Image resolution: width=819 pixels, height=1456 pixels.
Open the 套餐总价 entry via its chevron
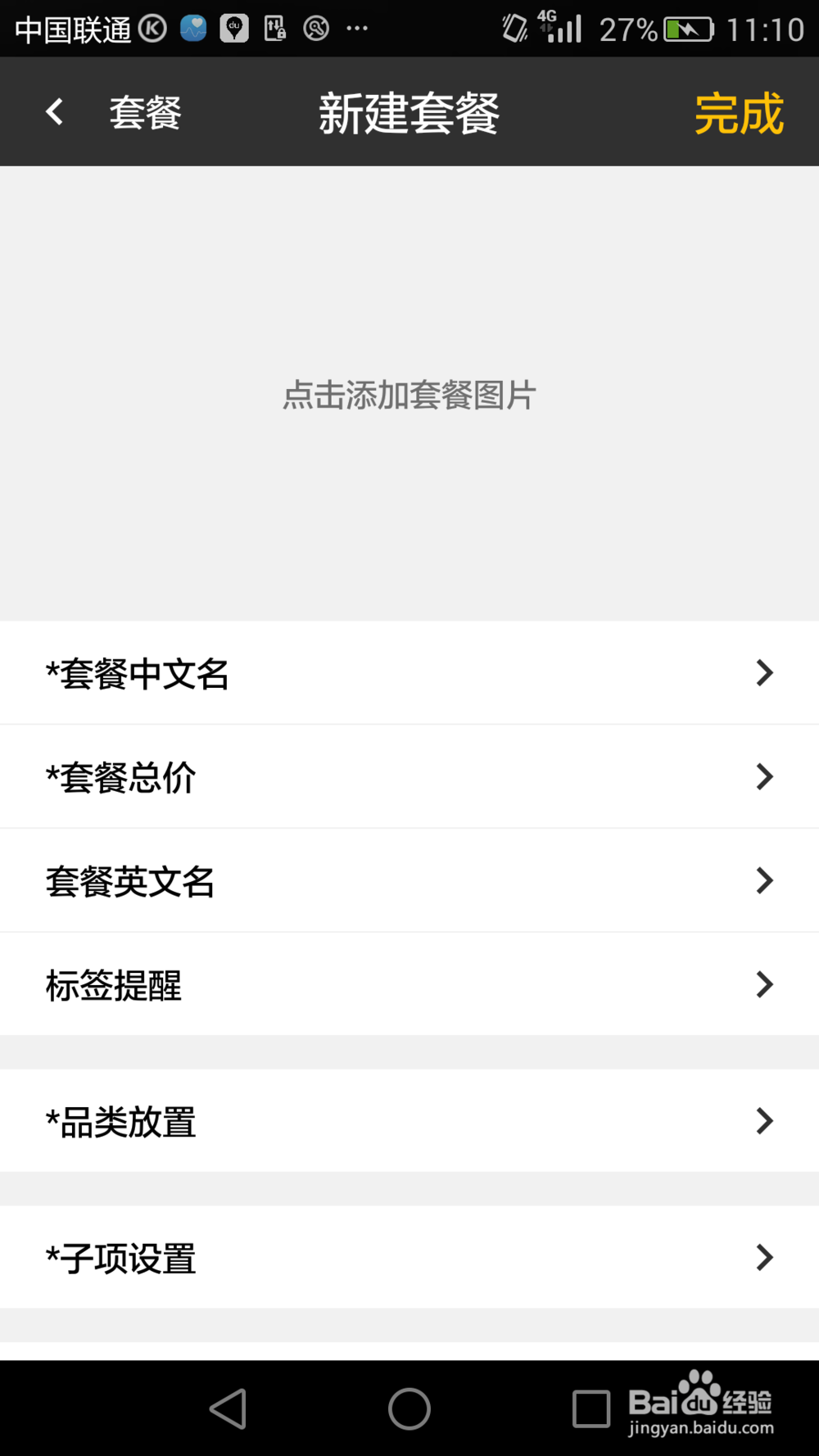coord(763,776)
